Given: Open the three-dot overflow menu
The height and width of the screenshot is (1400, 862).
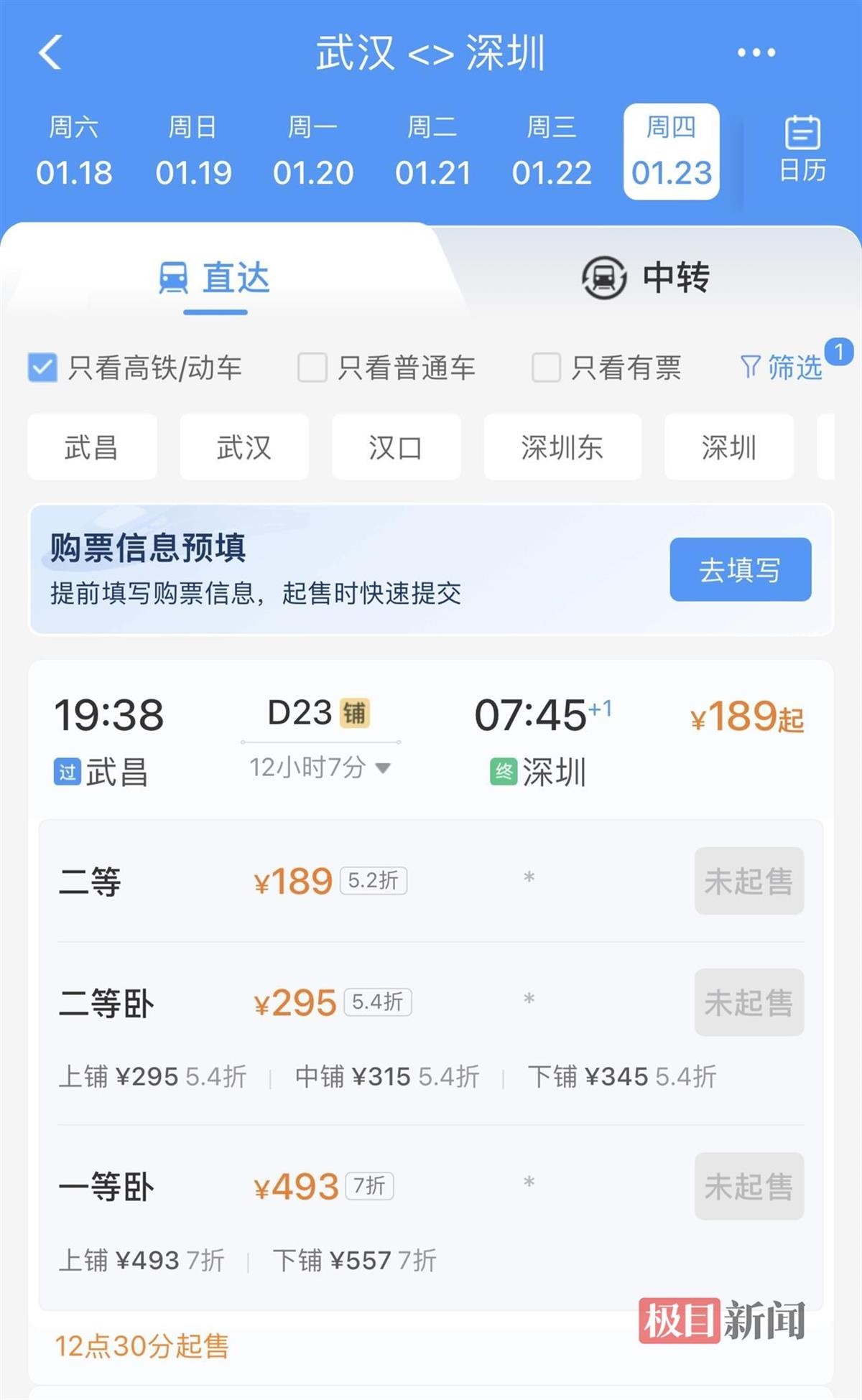Looking at the screenshot, I should point(756,52).
